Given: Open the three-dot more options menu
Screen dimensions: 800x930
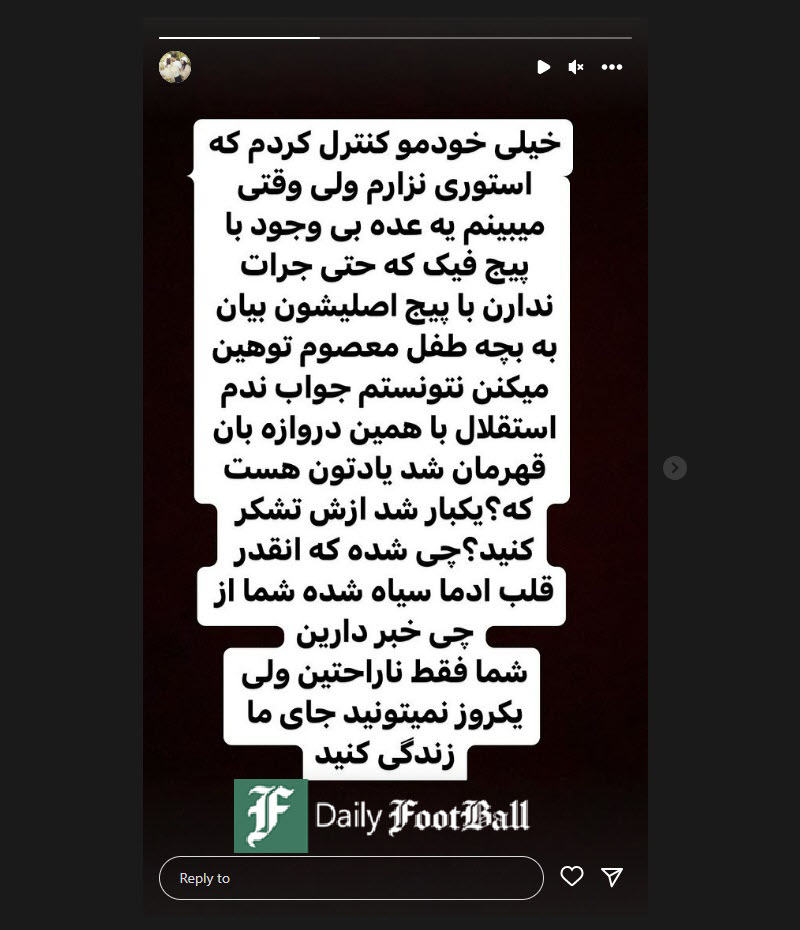Looking at the screenshot, I should pyautogui.click(x=612, y=67).
